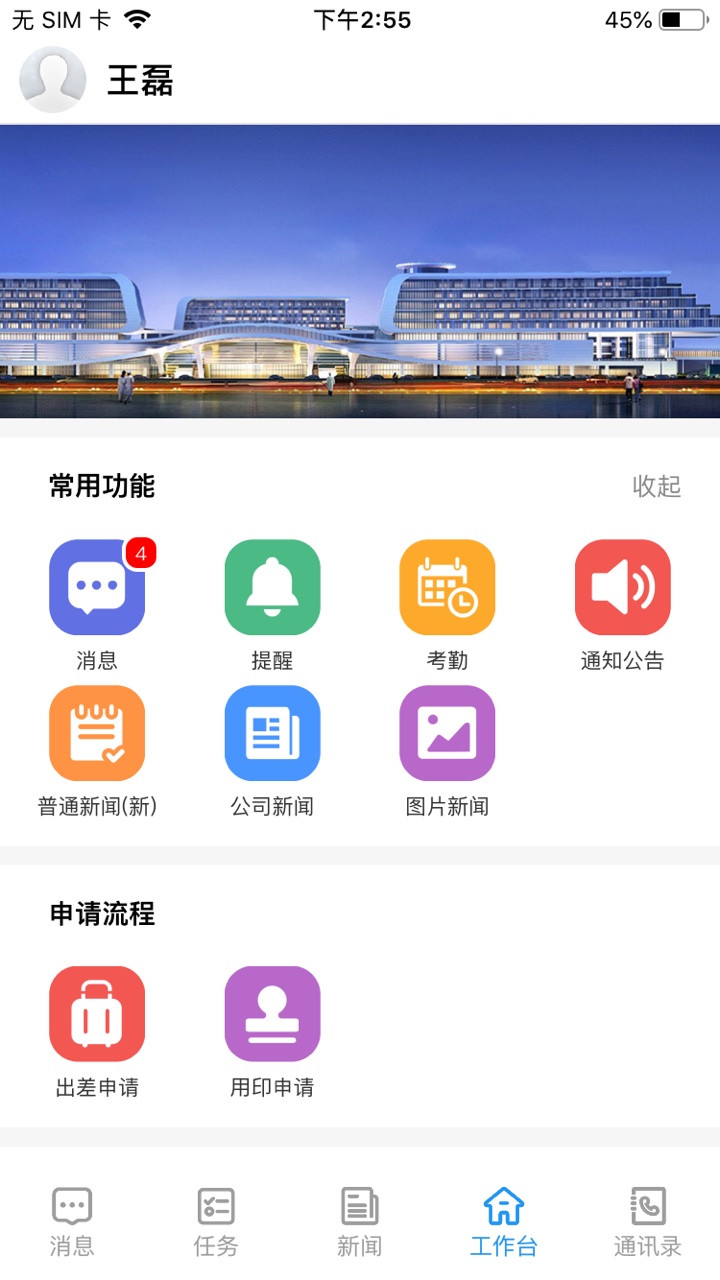Switch to the 新闻 tab
The image size is (720, 1280).
coord(360,1221)
